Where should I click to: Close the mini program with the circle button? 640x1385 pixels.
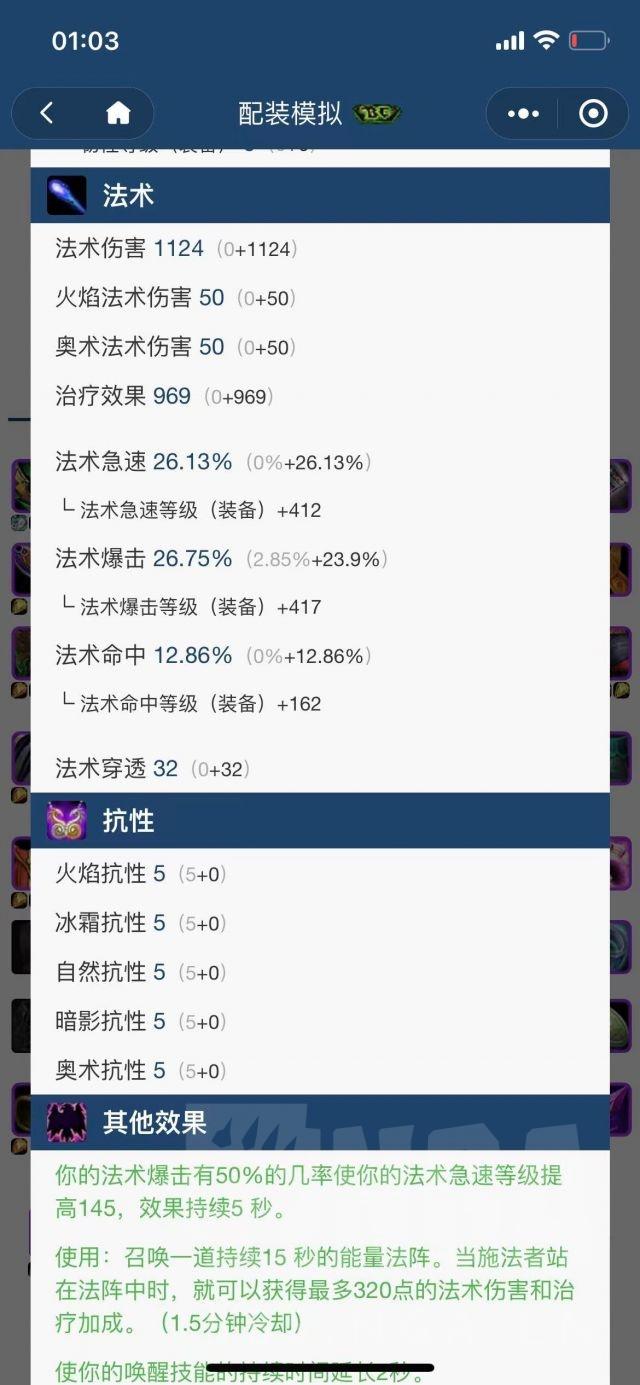click(x=593, y=113)
